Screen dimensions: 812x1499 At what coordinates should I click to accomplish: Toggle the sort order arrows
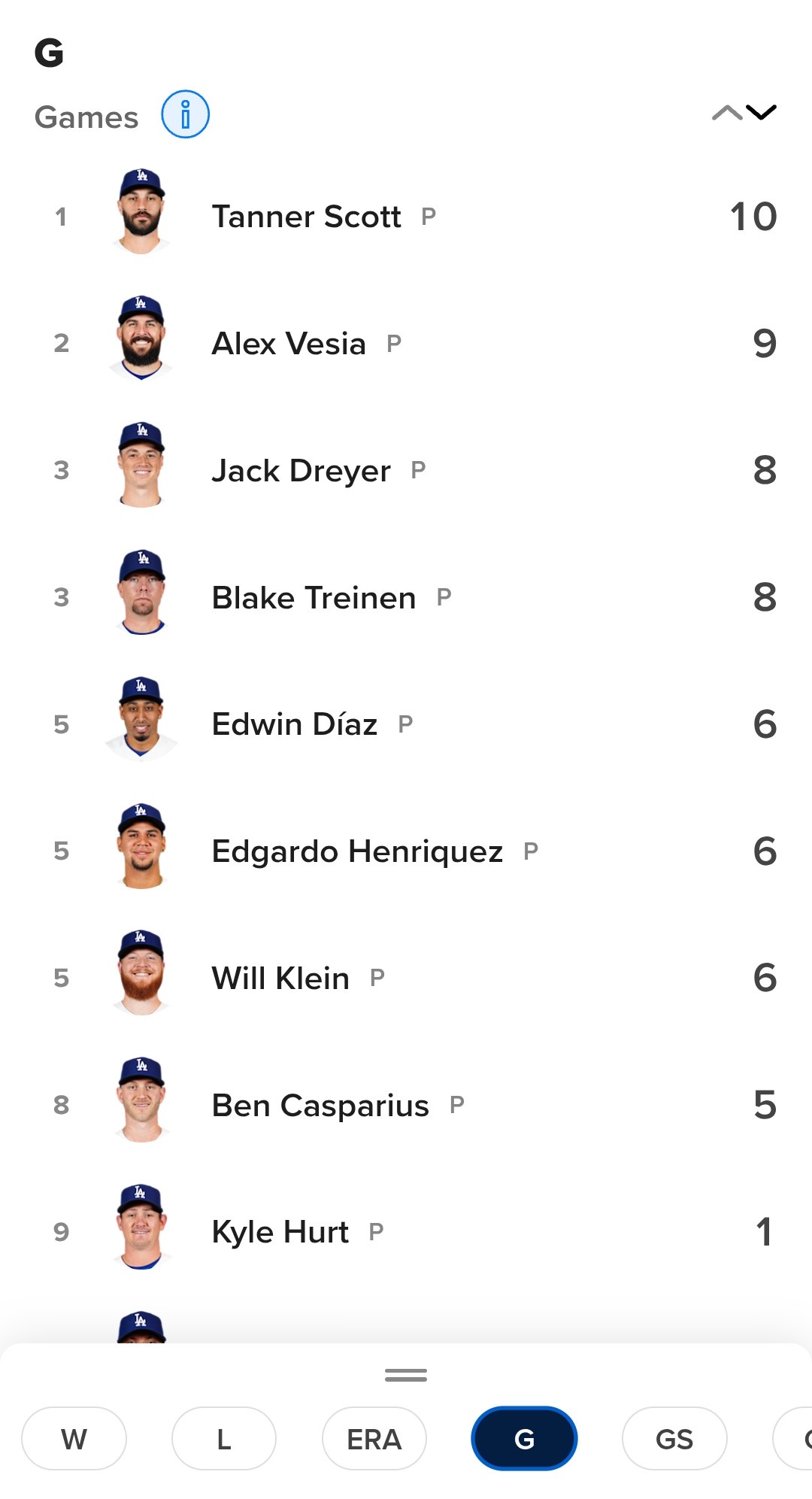[x=744, y=113]
